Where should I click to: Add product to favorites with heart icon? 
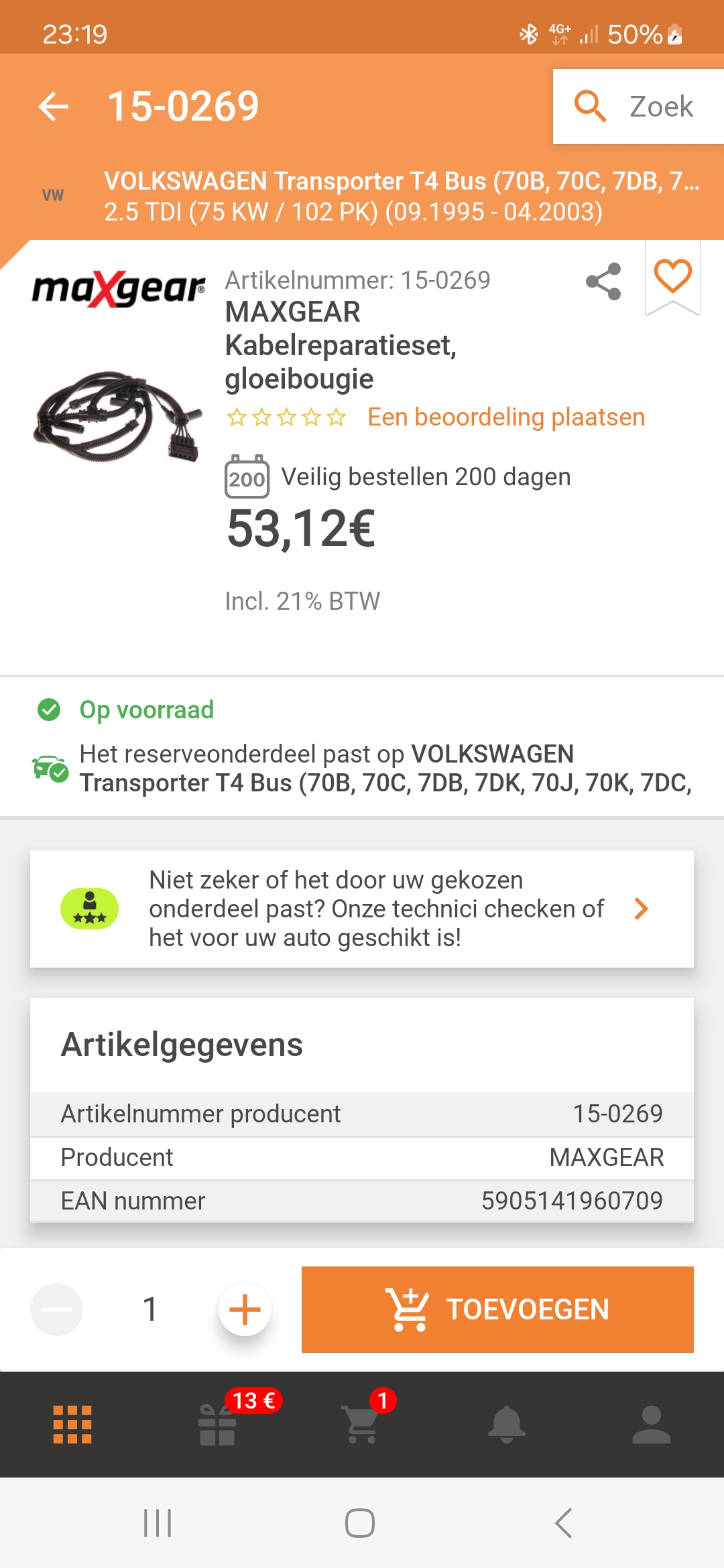point(672,276)
